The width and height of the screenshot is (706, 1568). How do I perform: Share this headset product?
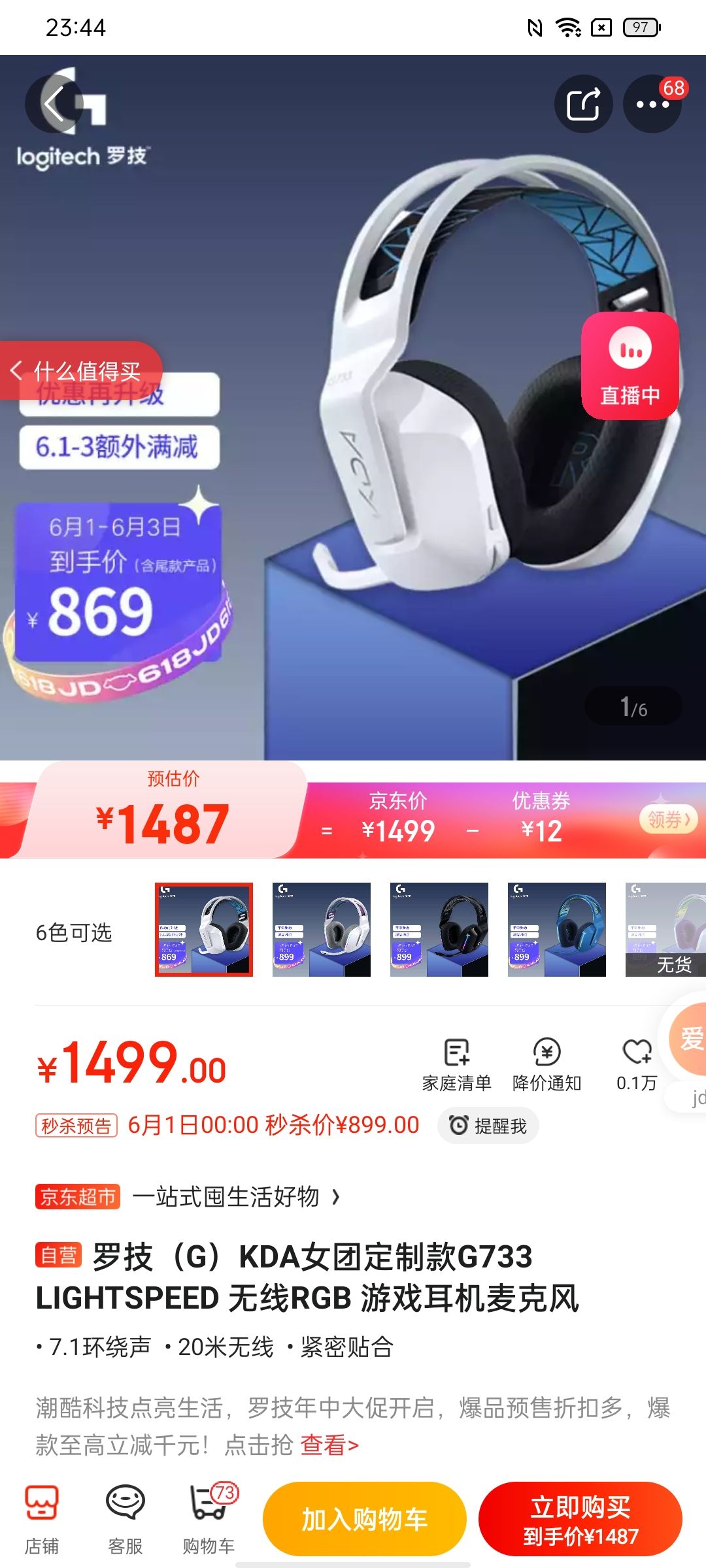coord(583,104)
